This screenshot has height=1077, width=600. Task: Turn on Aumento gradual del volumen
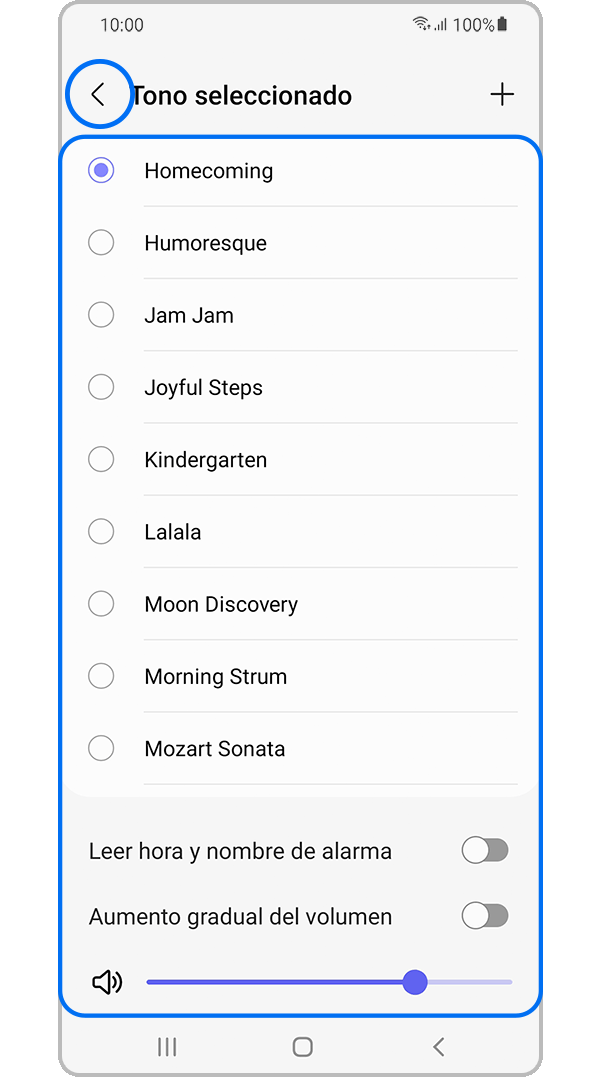(x=485, y=916)
